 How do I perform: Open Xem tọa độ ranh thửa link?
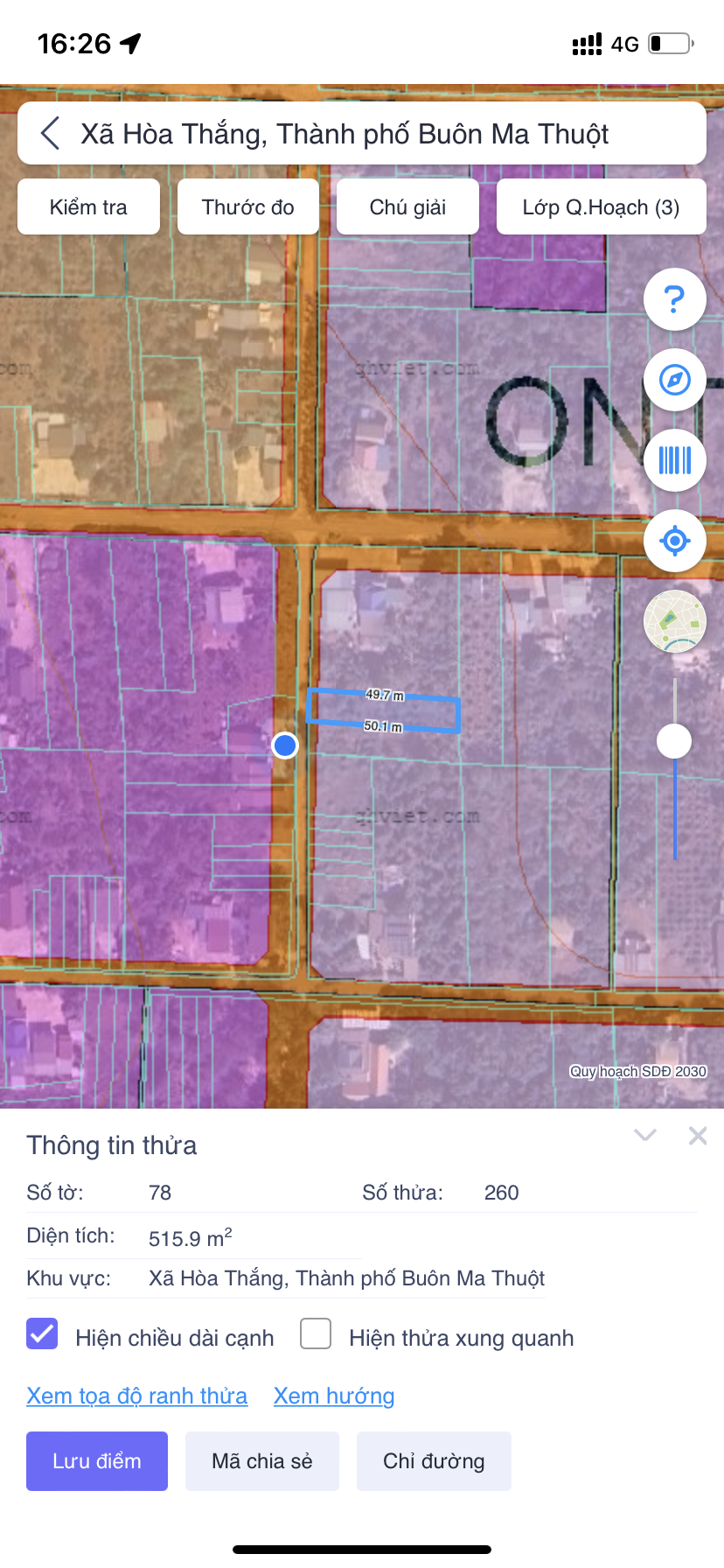pos(136,1396)
